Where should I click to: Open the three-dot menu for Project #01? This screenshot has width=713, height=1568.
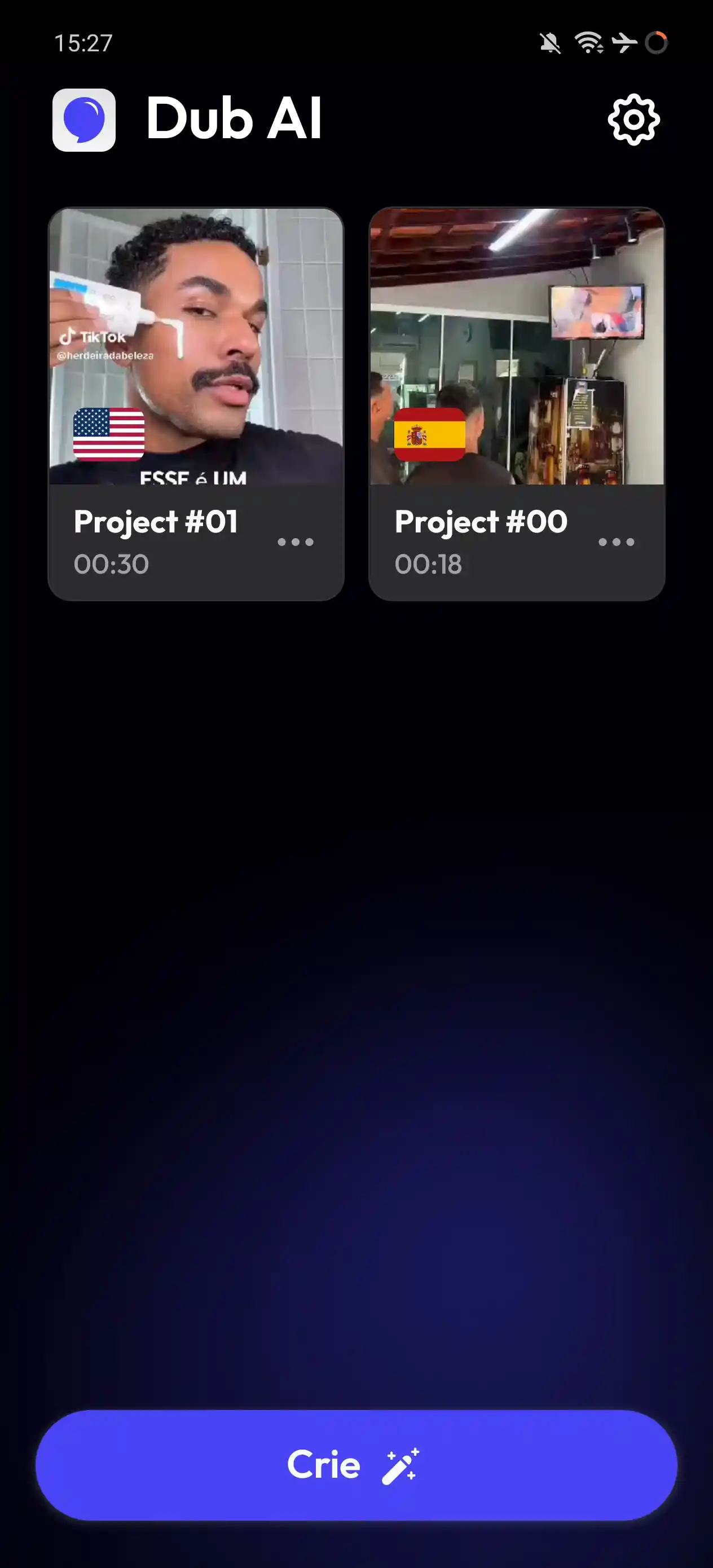coord(296,541)
